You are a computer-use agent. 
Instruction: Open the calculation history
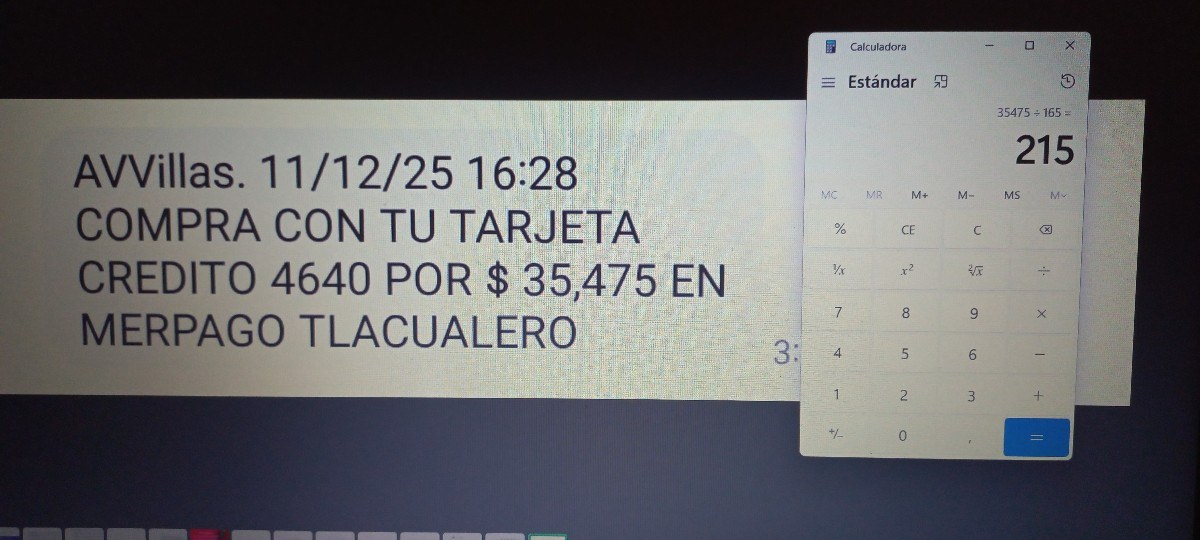point(1067,82)
